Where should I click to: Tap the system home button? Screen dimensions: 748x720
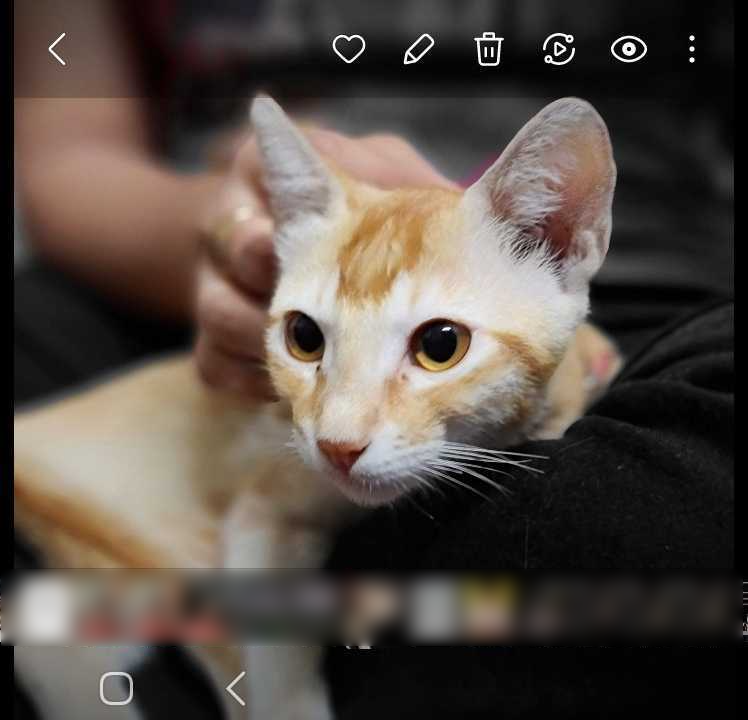(116, 688)
